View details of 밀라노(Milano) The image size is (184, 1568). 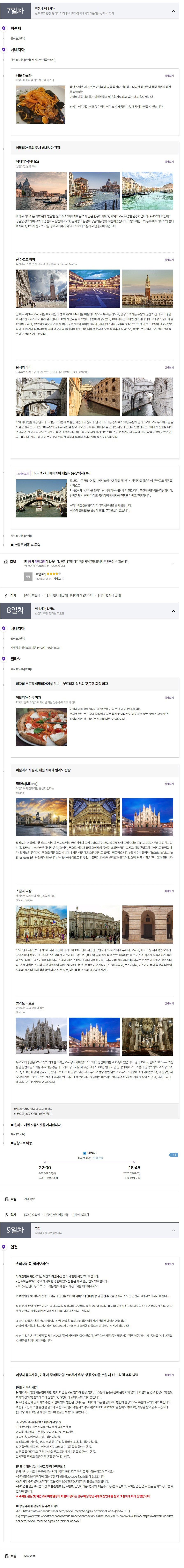point(169,784)
